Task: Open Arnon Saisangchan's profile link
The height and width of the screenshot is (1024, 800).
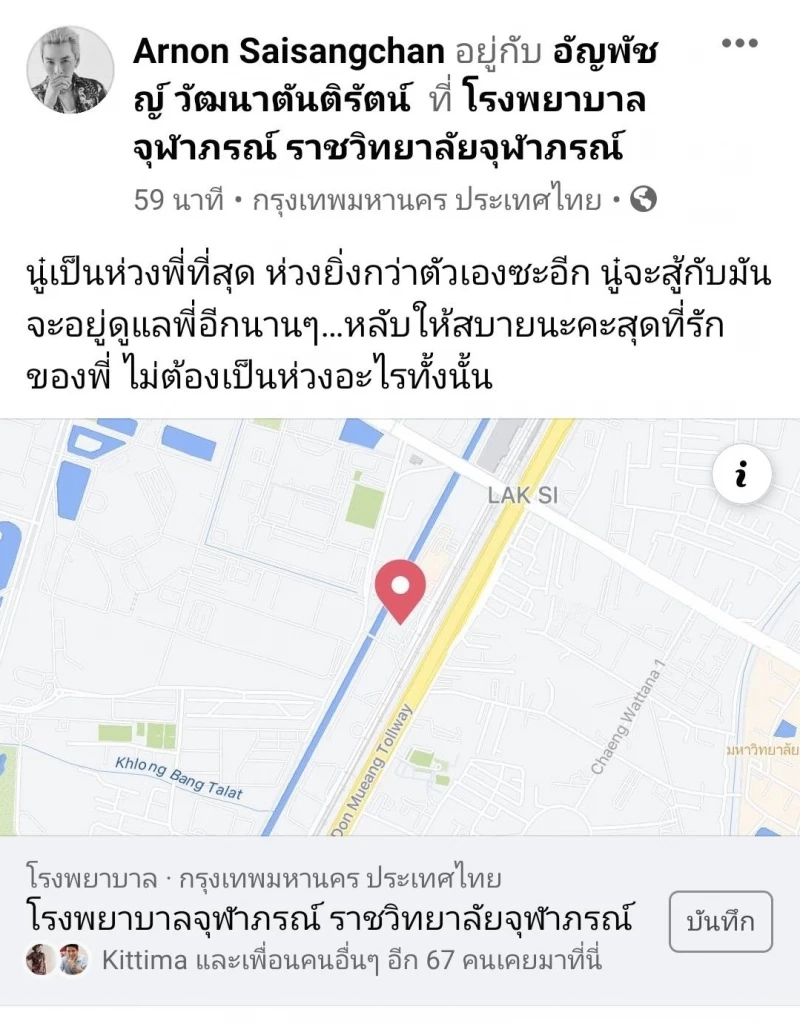Action: pos(290,50)
